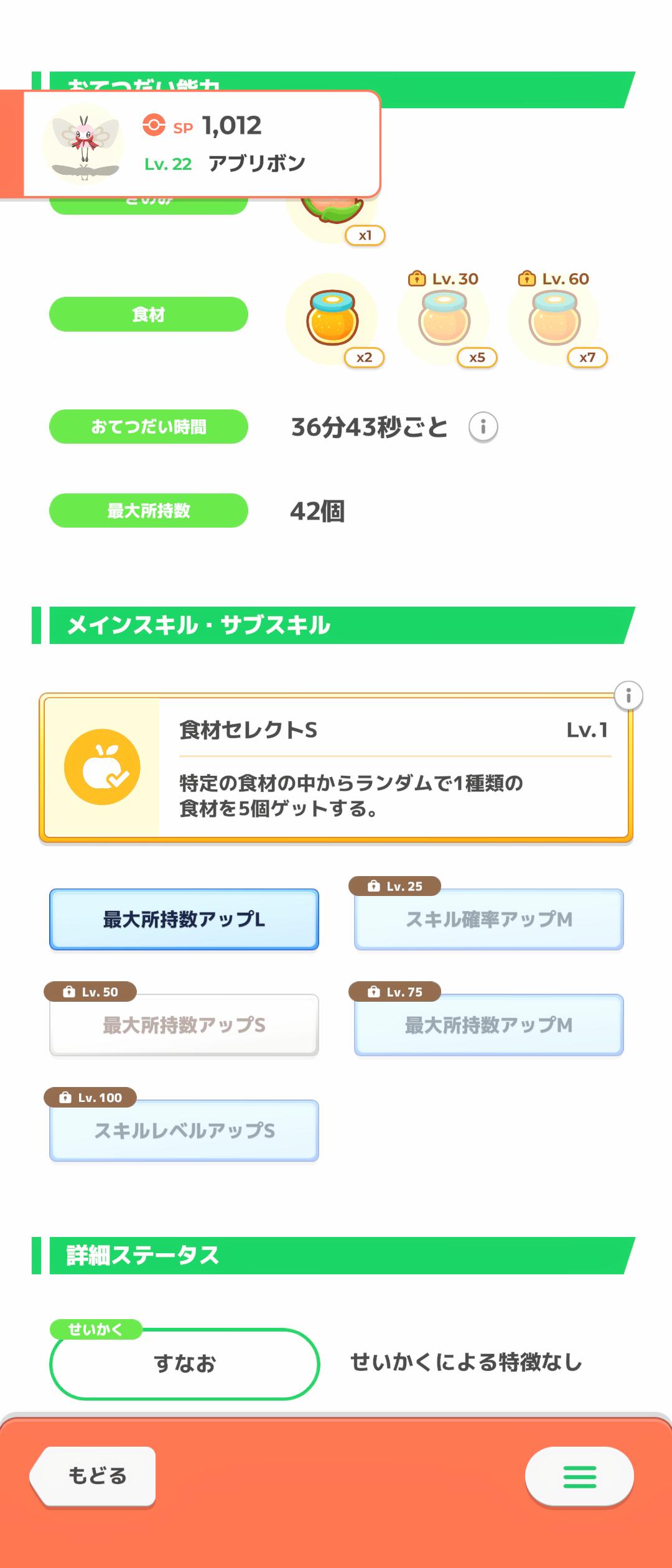The width and height of the screenshot is (672, 1568).
Task: Tap the Lv. 30 locked ingredient icon
Action: [444, 319]
